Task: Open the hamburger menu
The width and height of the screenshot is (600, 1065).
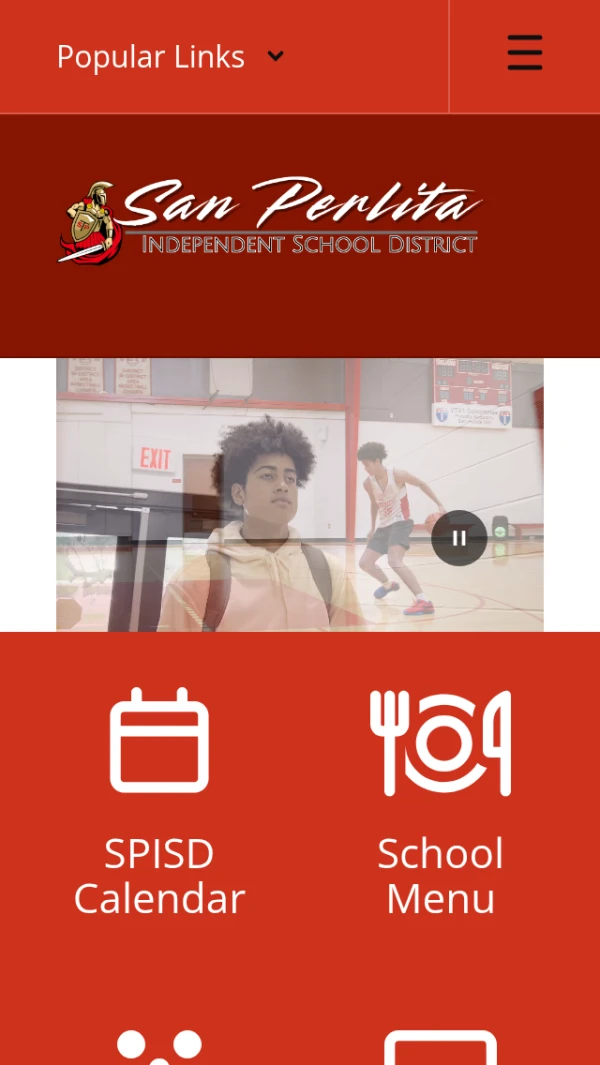Action: [525, 53]
